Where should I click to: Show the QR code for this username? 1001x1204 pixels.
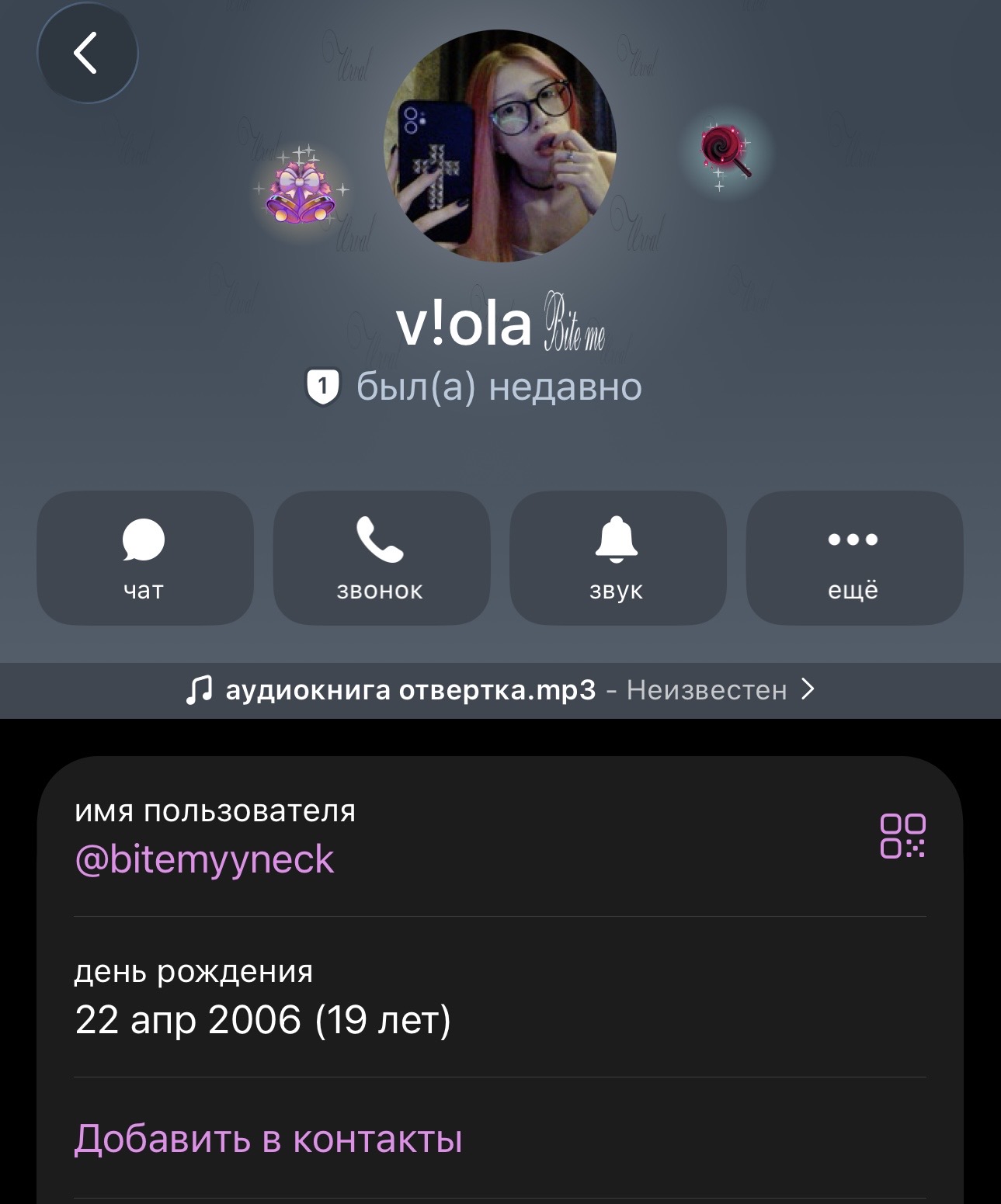pos(902,836)
